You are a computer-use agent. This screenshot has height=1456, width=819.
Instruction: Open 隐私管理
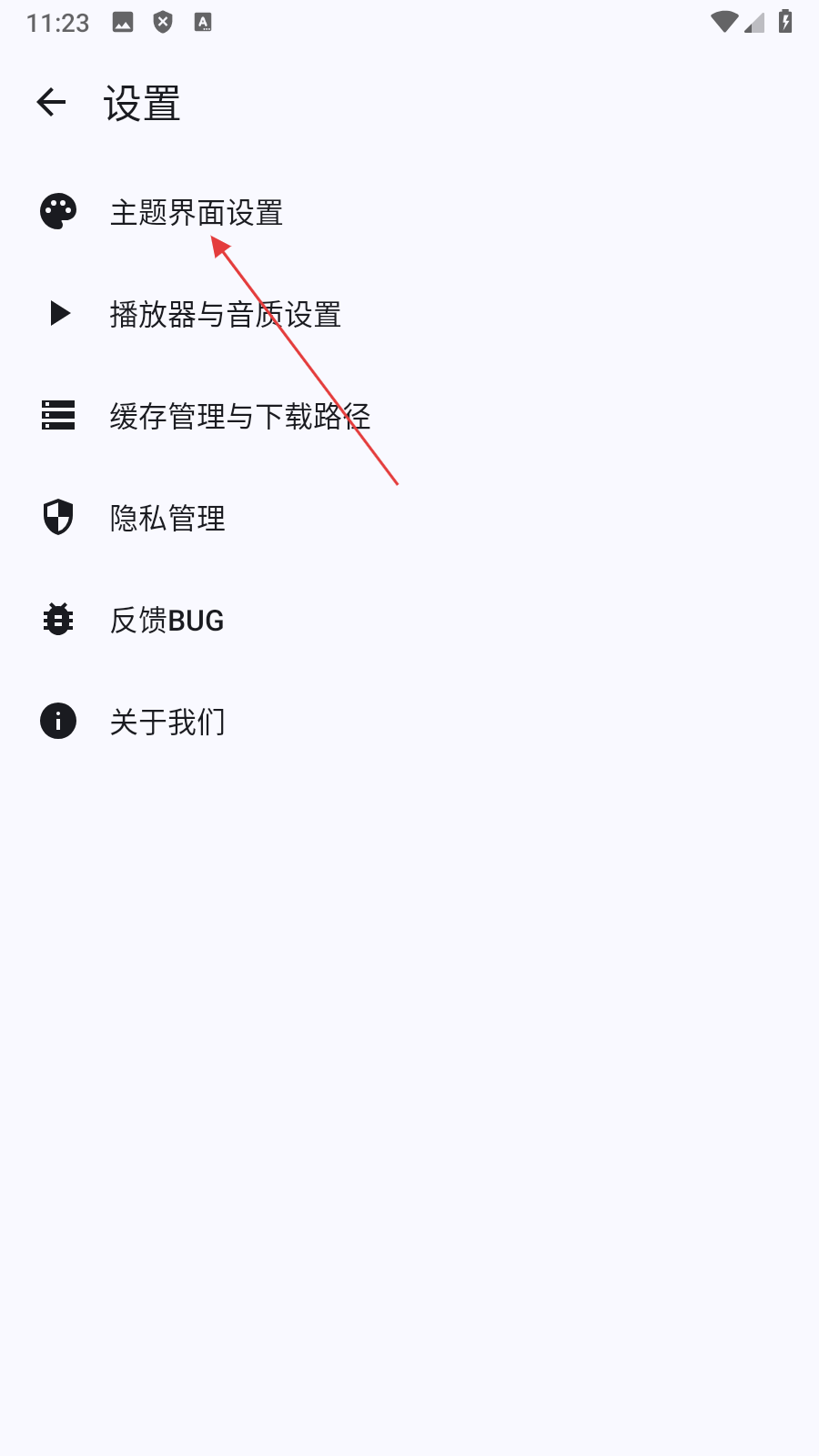(x=167, y=519)
